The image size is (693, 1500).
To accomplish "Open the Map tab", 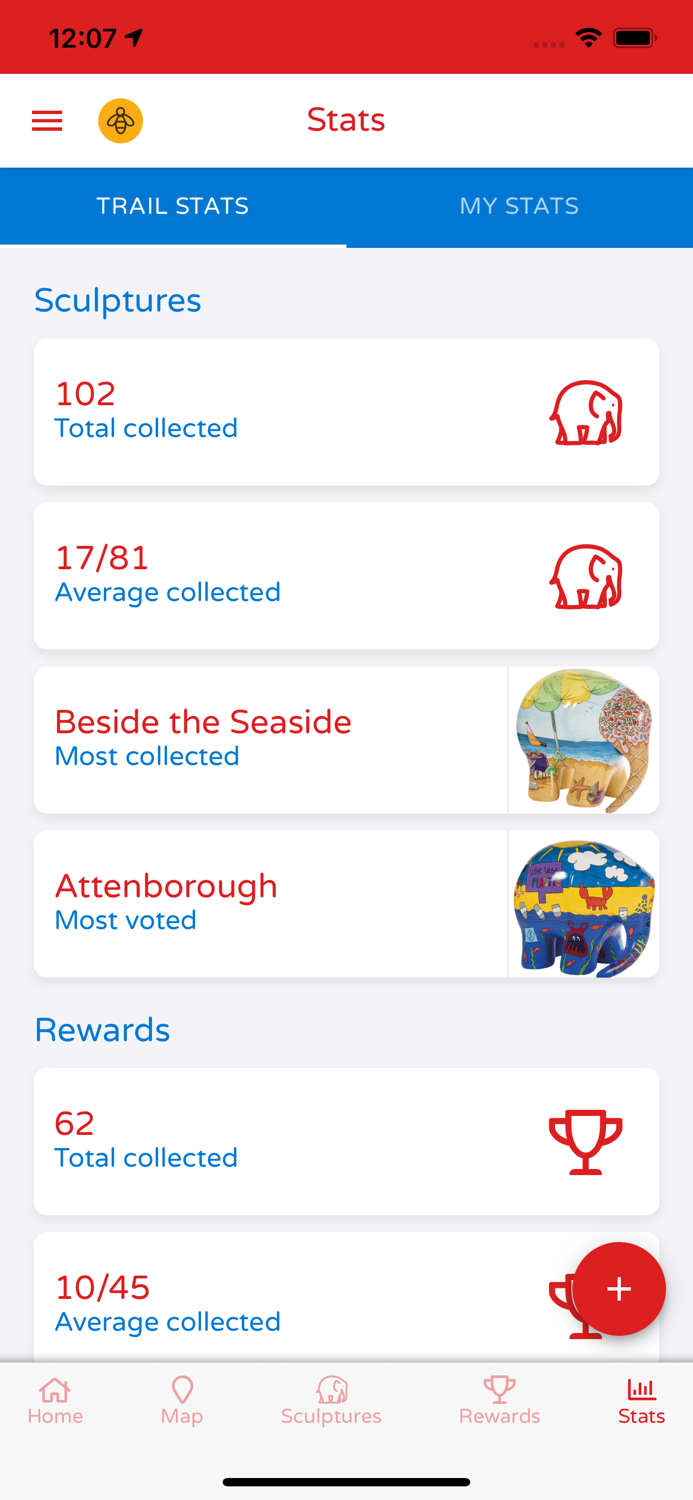I will coord(182,1401).
